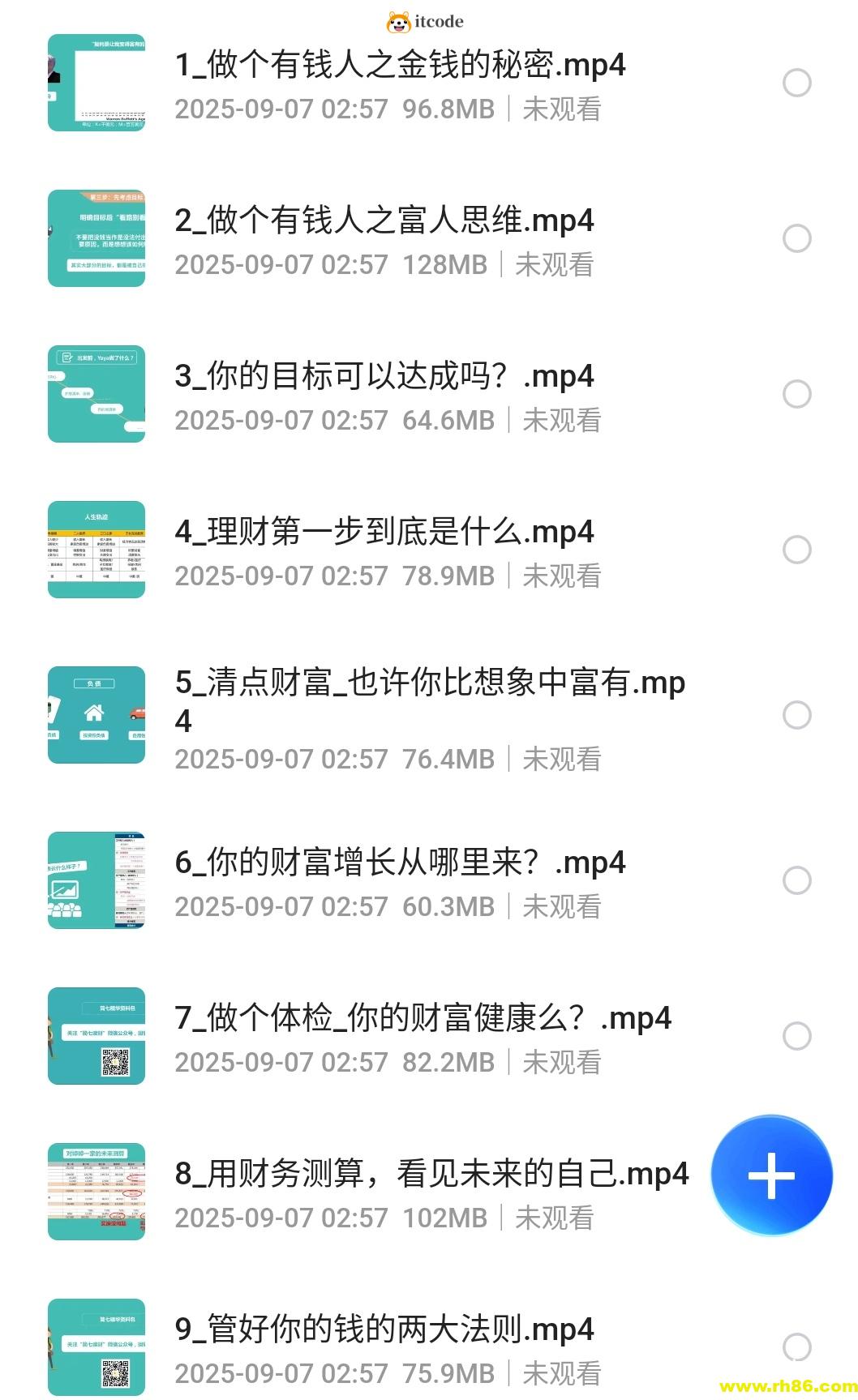Open 9_管好你的钱的两大法则.mp4
Screen dimensions: 858x1400
point(385,1329)
